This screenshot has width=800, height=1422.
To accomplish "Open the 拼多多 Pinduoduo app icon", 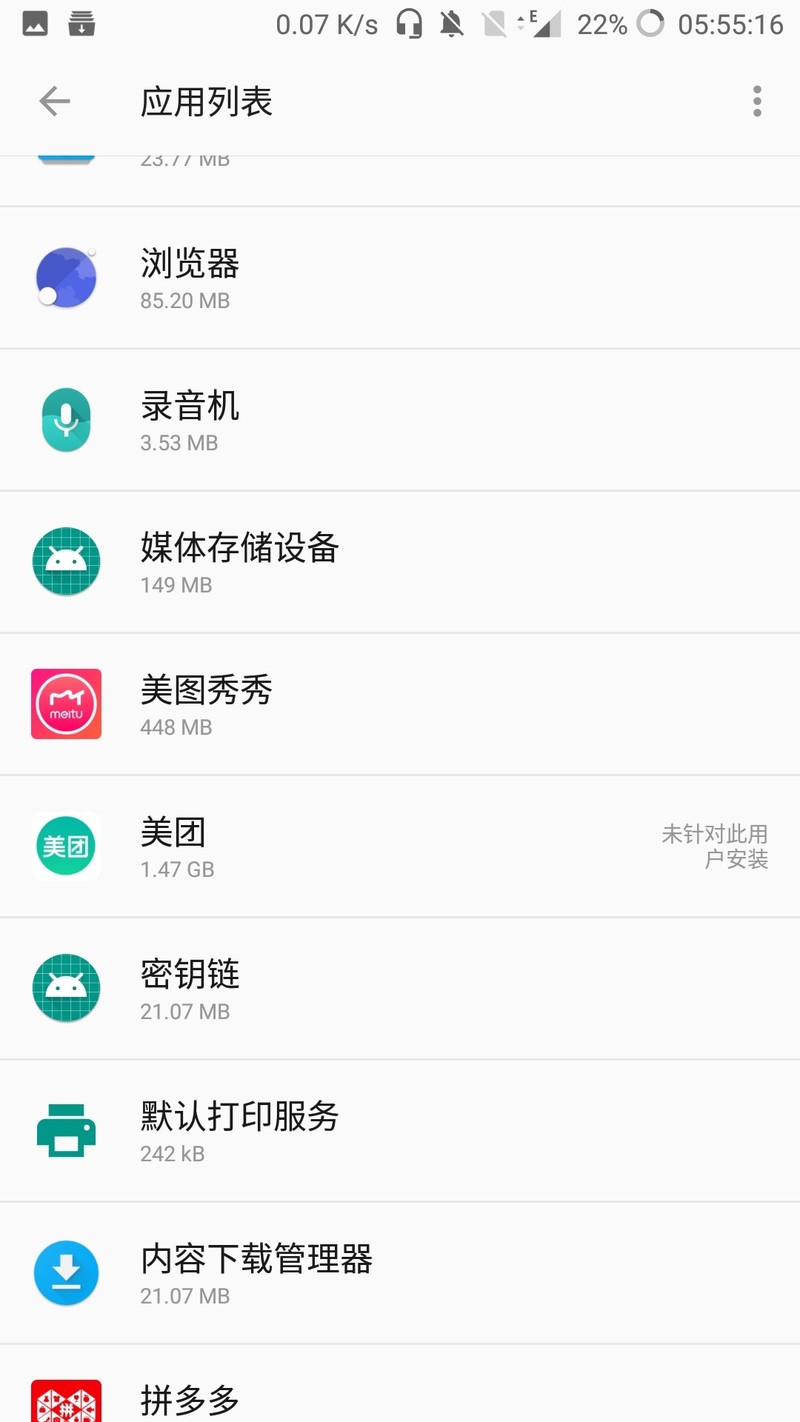I will tap(65, 1399).
